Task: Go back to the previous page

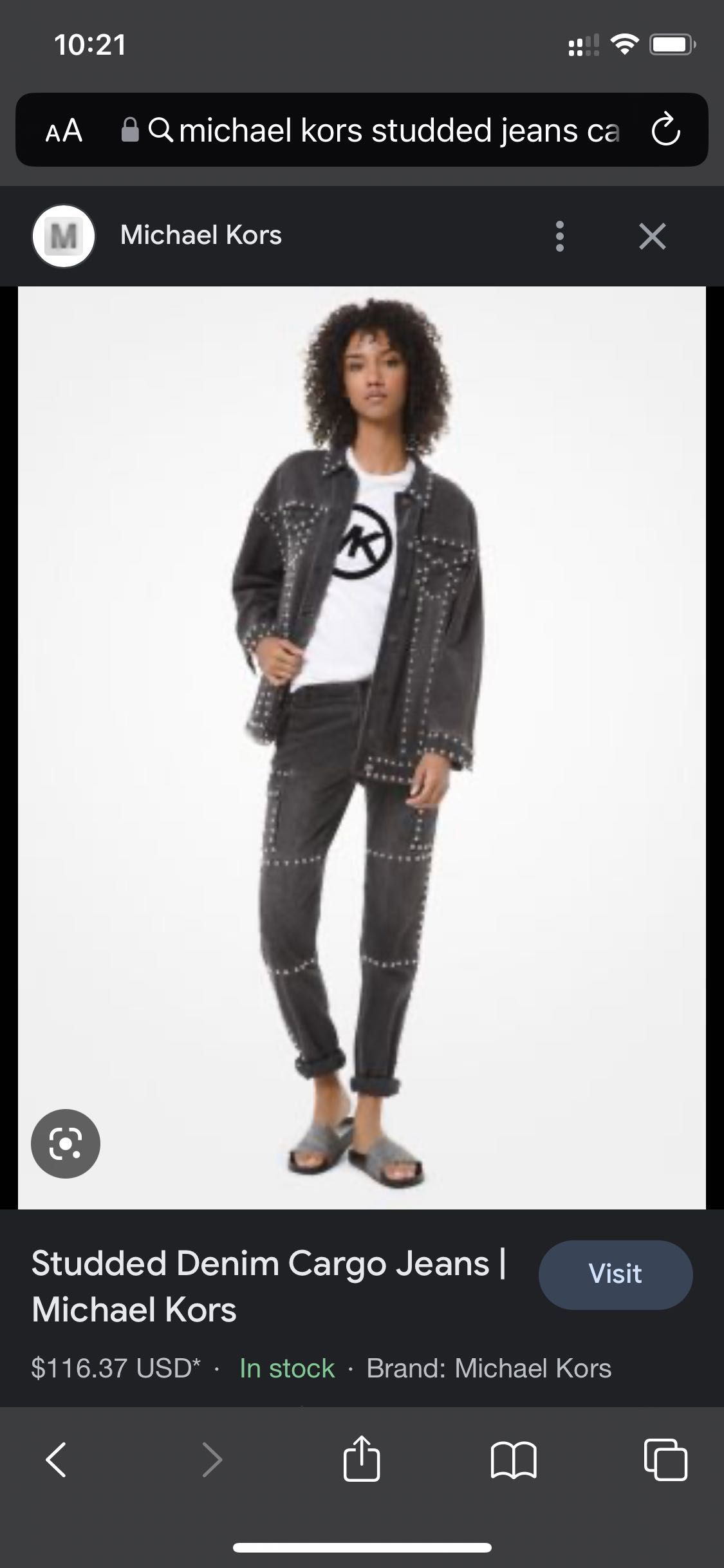Action: (x=57, y=1459)
